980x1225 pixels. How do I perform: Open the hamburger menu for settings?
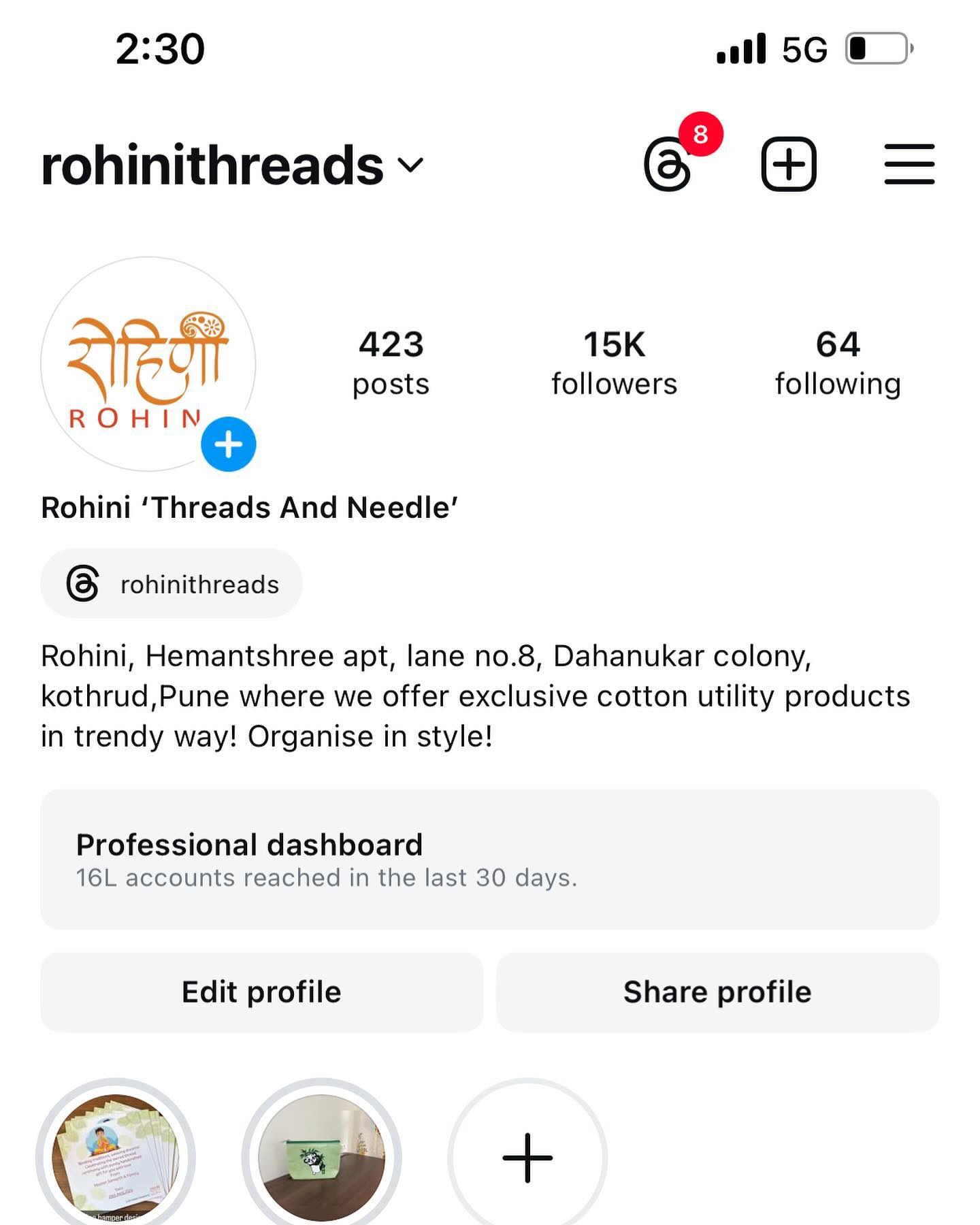click(910, 163)
